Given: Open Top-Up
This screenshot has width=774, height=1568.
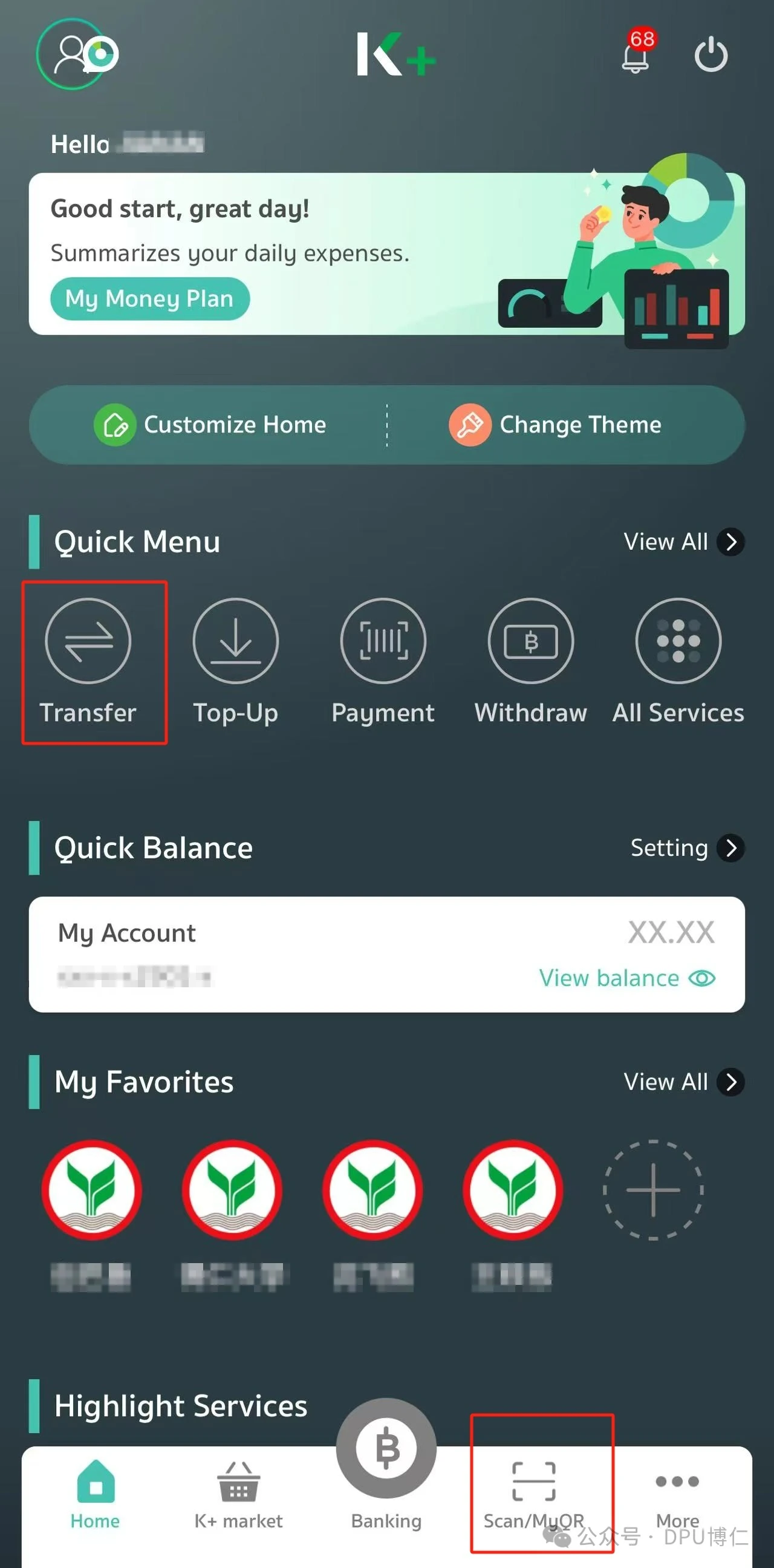Looking at the screenshot, I should (x=235, y=661).
